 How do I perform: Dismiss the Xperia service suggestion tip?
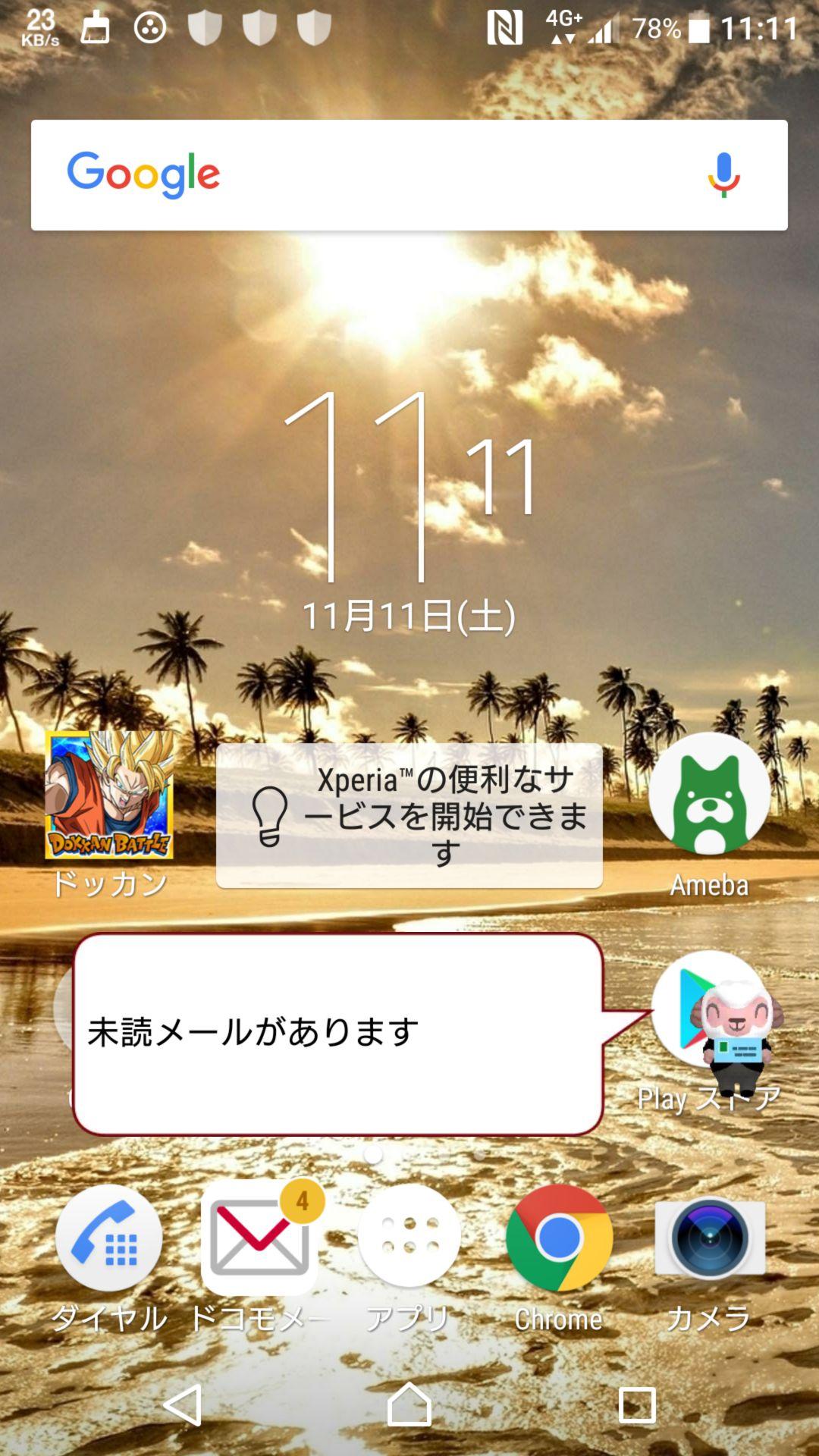pos(409,815)
